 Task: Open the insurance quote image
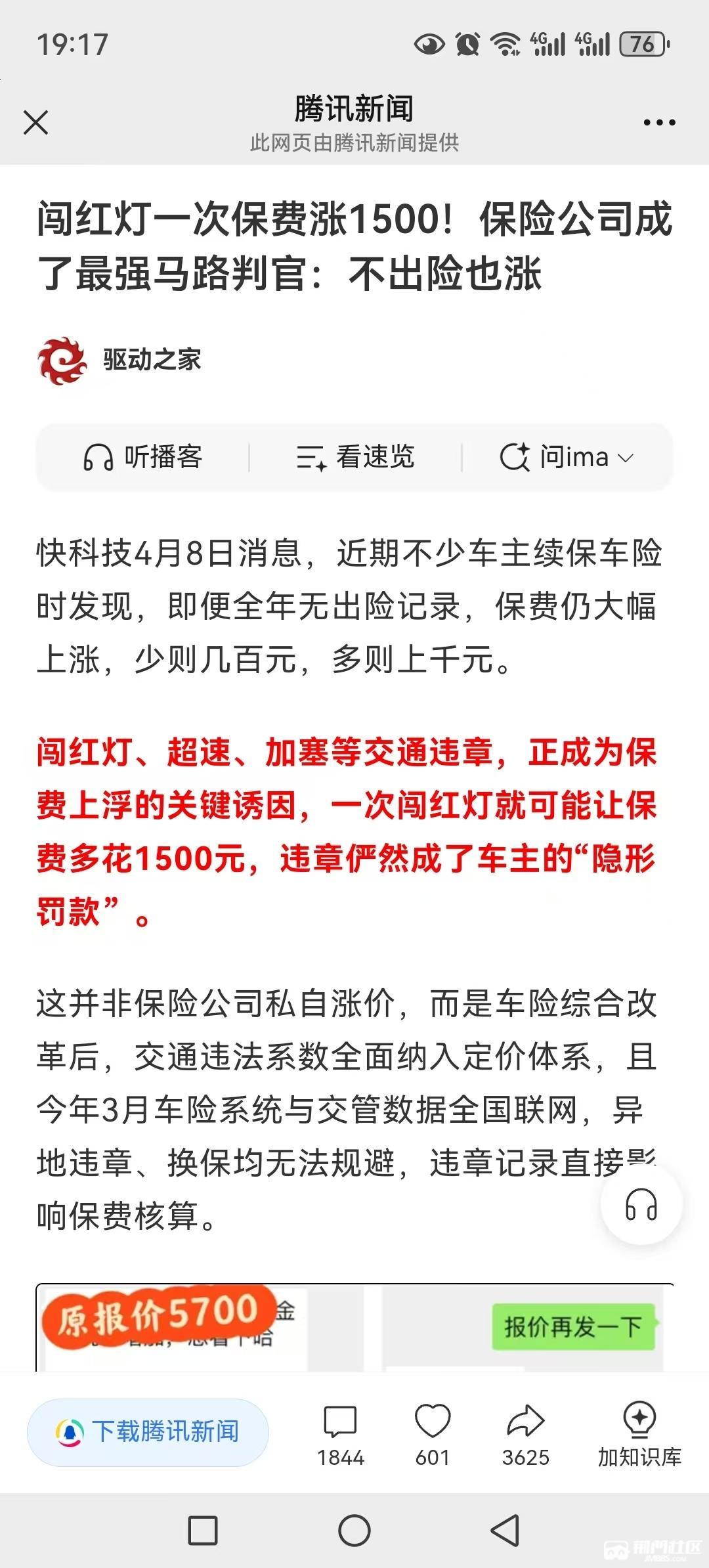[x=354, y=1326]
